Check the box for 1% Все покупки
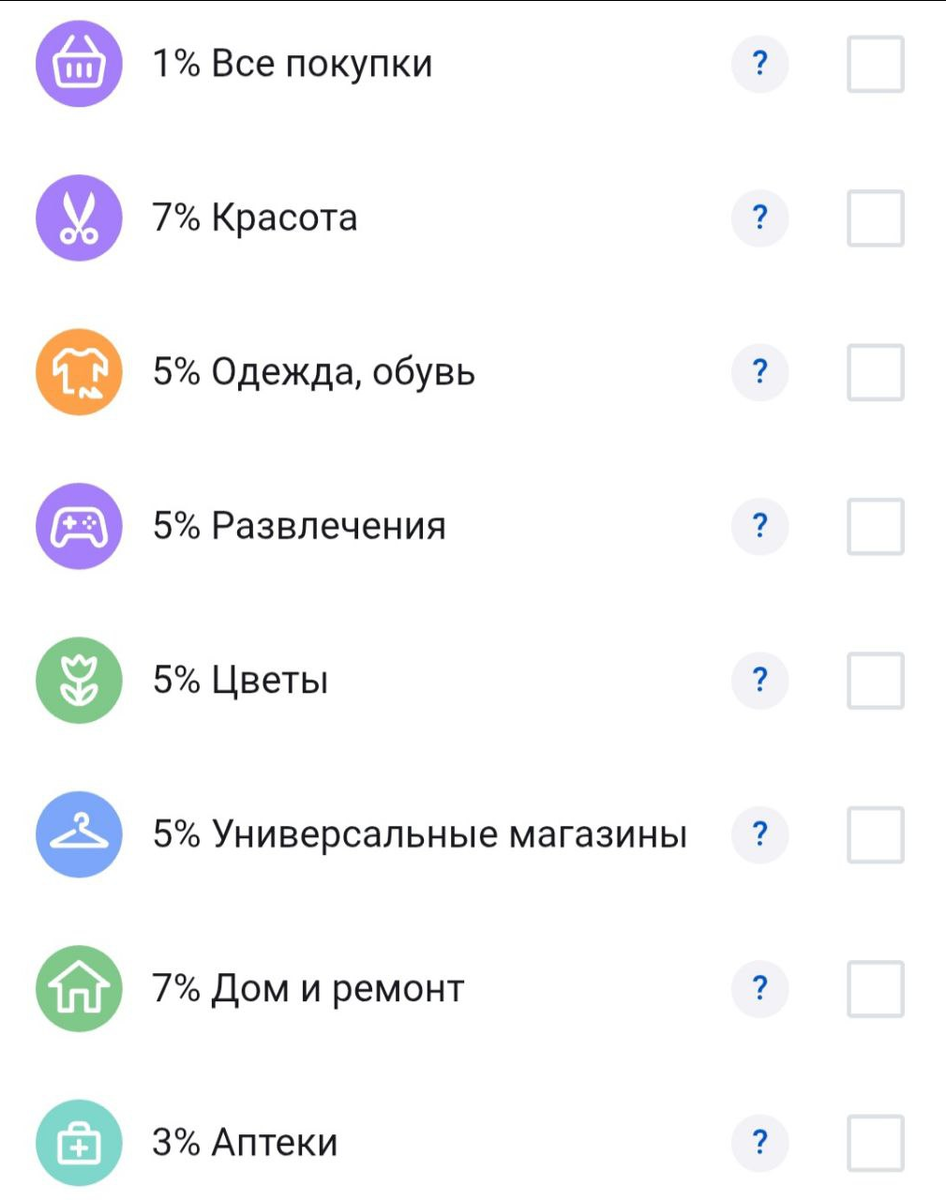Screen dimensions: 946x1200 [875, 64]
